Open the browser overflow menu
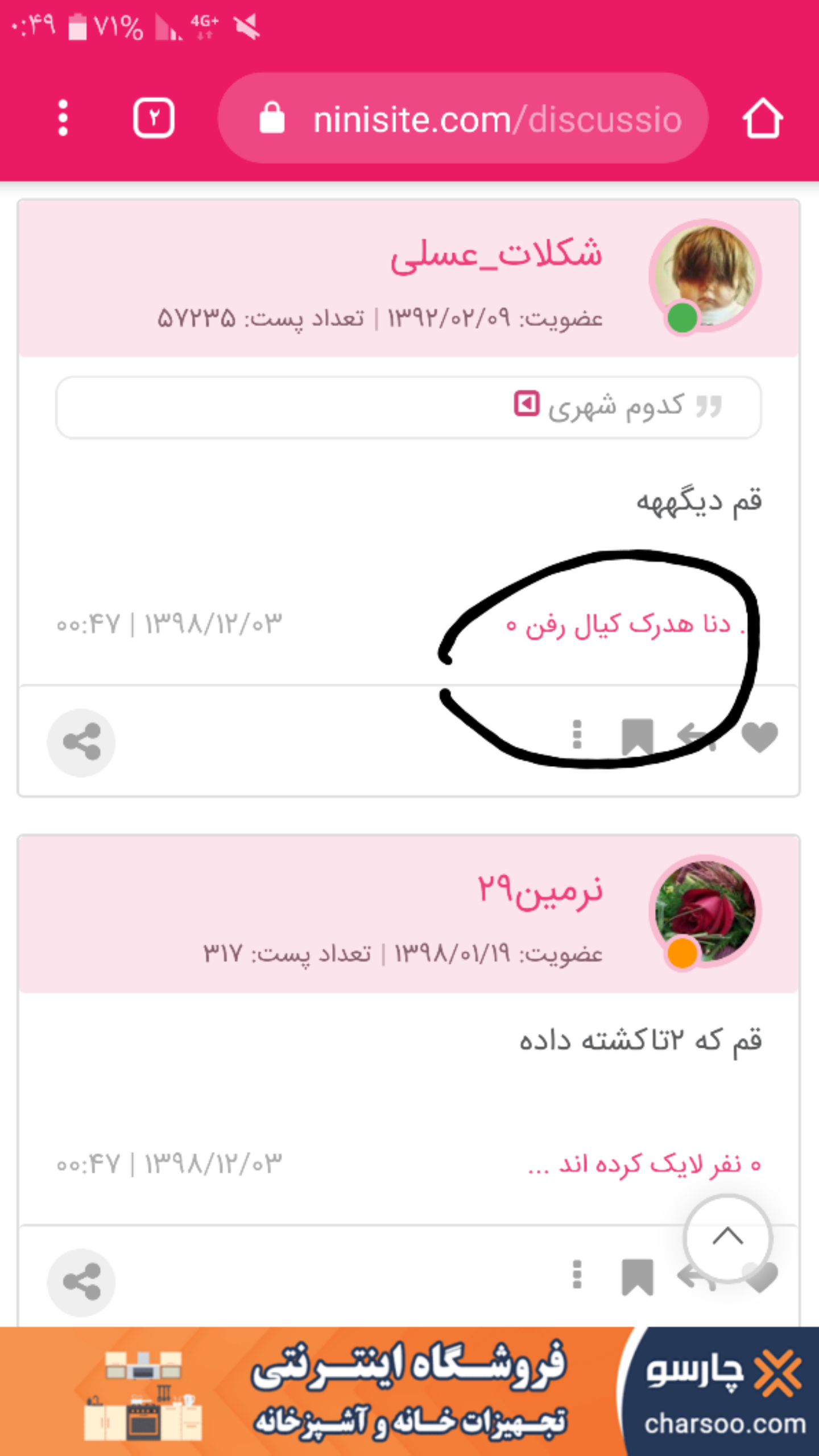819x1456 pixels. click(x=63, y=118)
